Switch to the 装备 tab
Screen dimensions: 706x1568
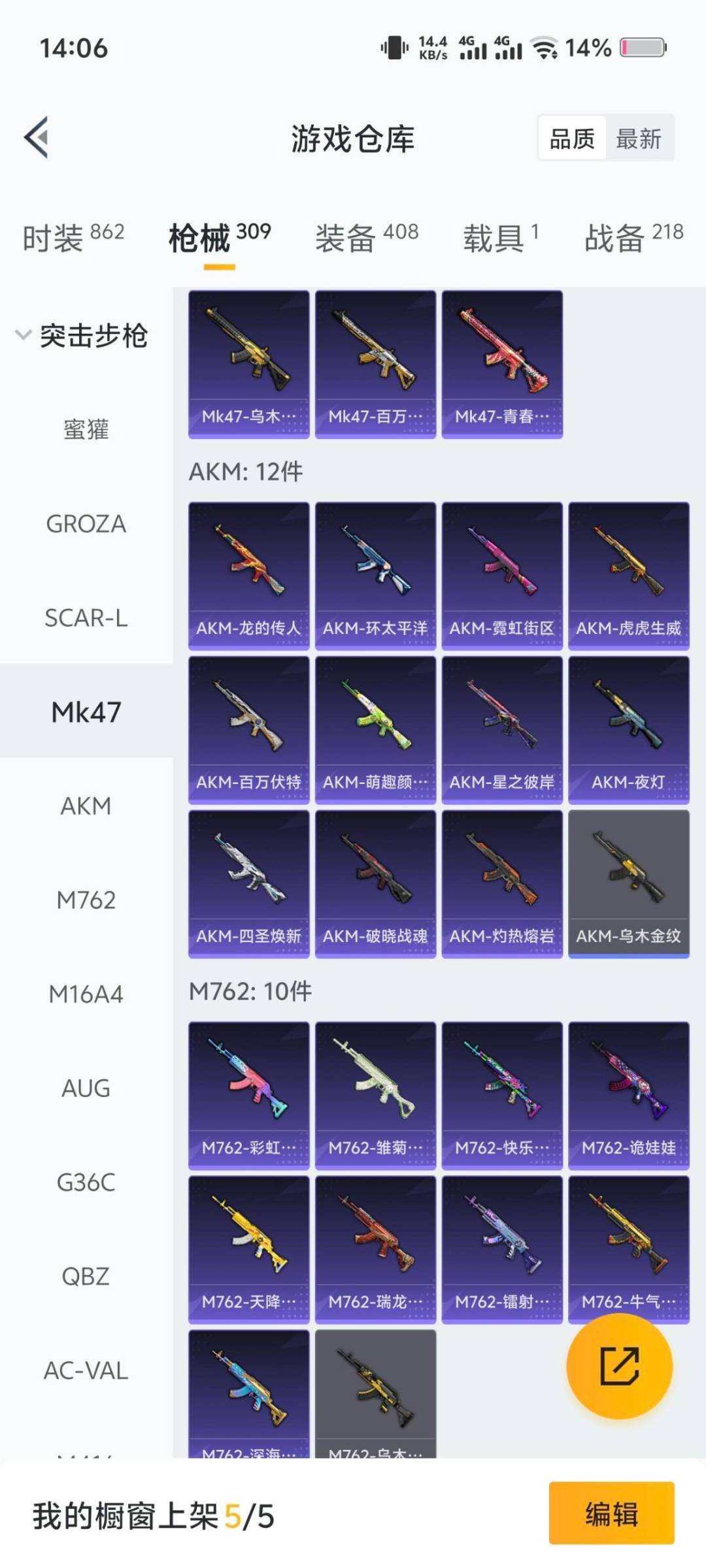(366, 237)
